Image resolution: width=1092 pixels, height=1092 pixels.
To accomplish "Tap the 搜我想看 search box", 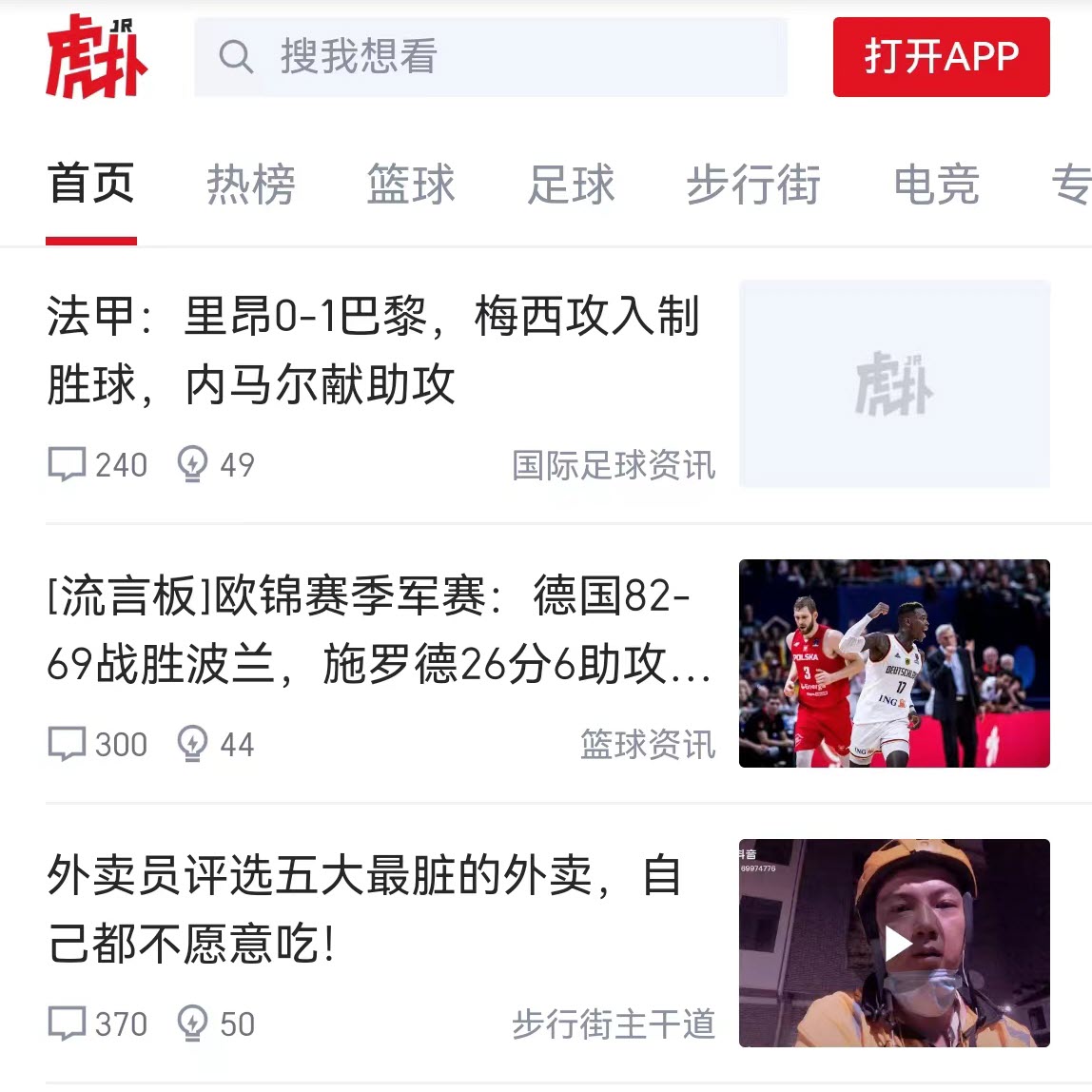I will tap(490, 57).
